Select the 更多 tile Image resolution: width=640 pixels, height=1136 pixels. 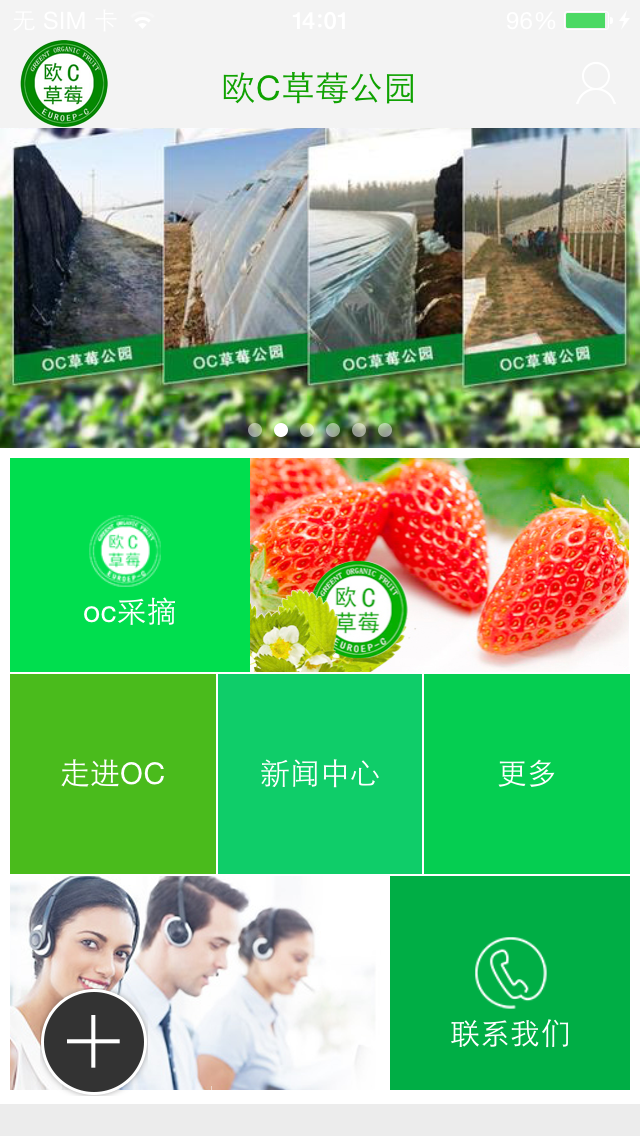pyautogui.click(x=527, y=774)
